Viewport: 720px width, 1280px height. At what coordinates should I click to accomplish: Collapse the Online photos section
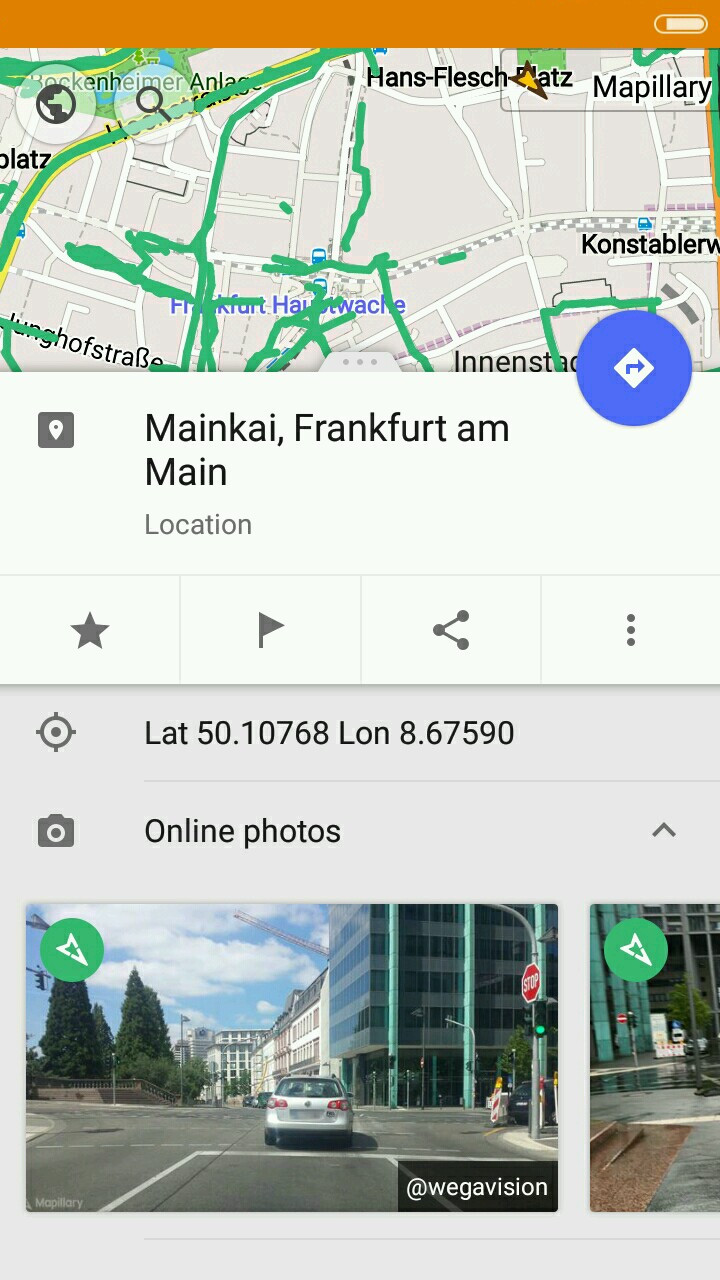coord(664,830)
